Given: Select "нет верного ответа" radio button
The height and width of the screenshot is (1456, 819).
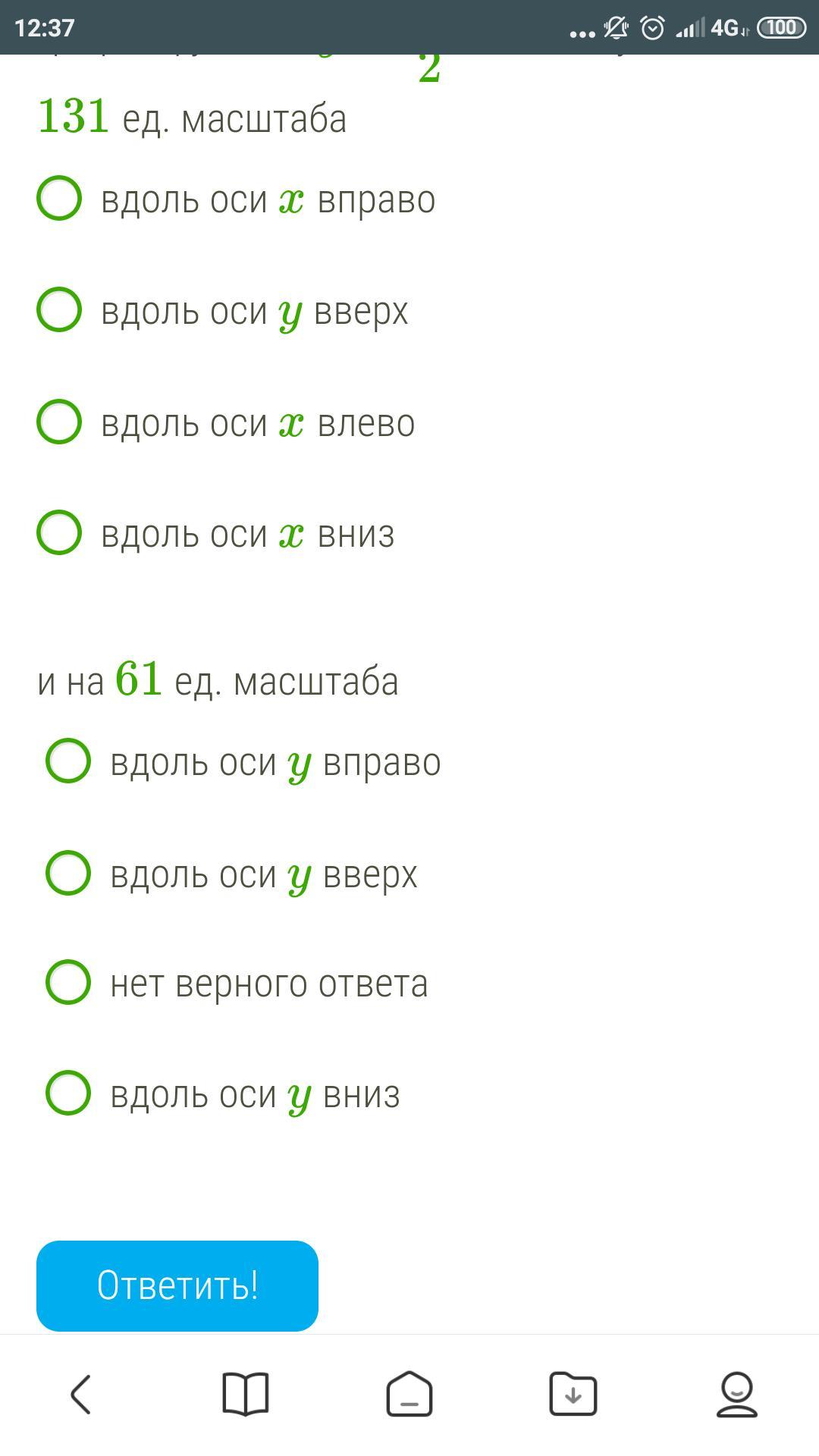Looking at the screenshot, I should pos(68,983).
